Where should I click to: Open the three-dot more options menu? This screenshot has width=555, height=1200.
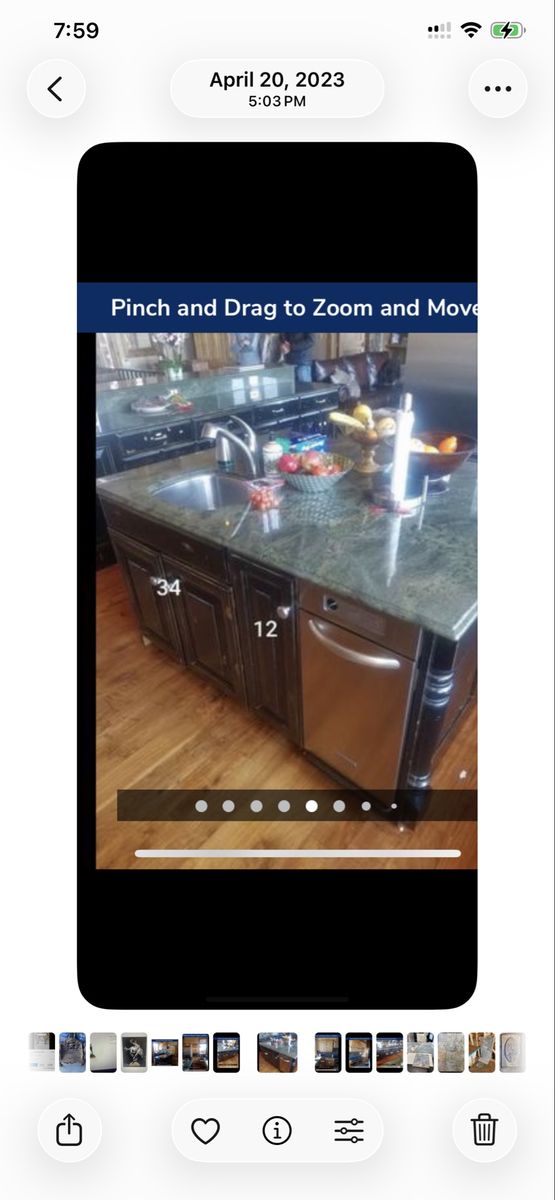498,89
